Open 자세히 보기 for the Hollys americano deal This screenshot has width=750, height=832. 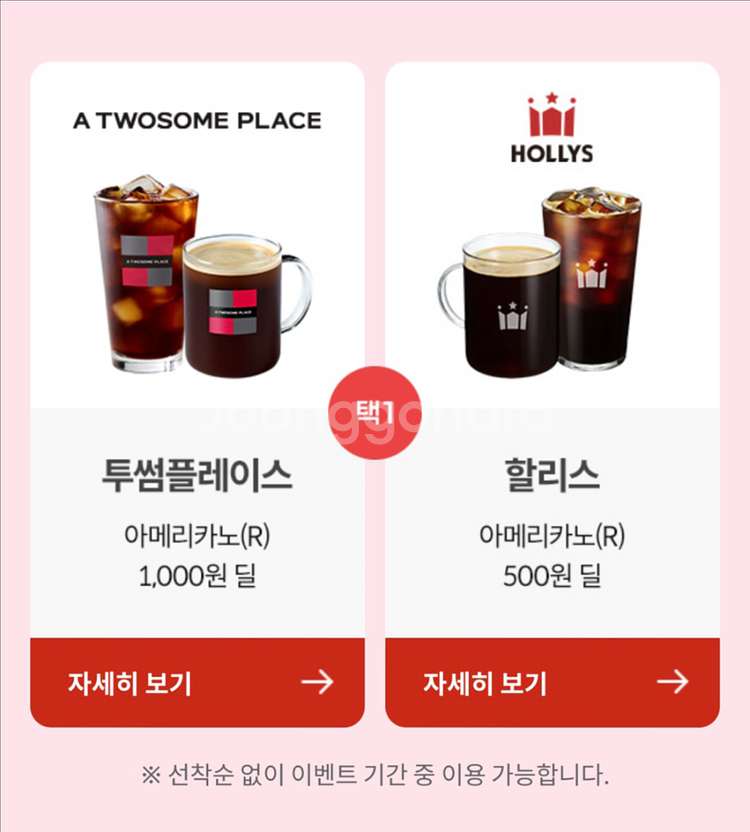[552, 682]
